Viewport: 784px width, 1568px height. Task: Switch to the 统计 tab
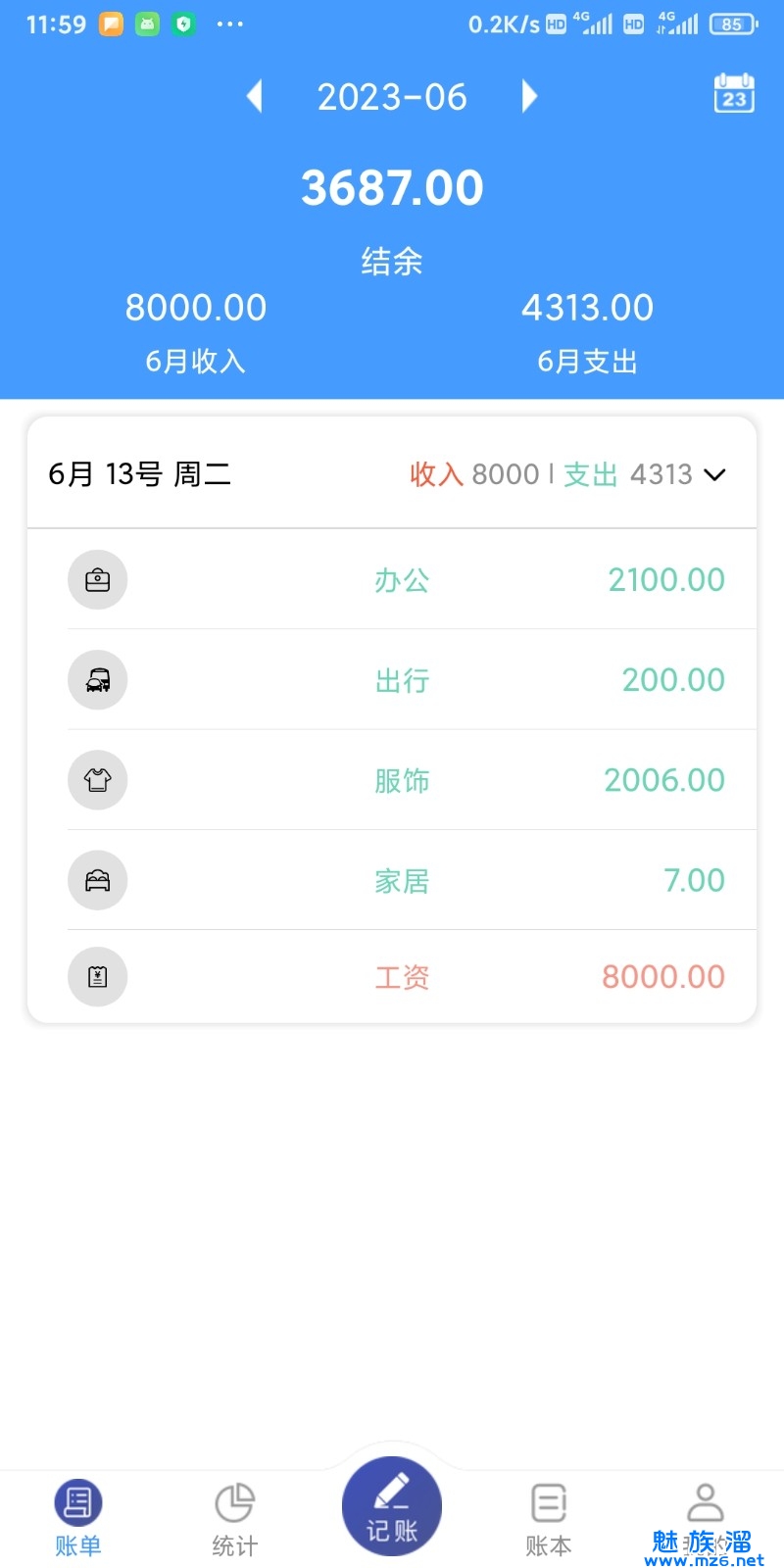pos(235,1517)
